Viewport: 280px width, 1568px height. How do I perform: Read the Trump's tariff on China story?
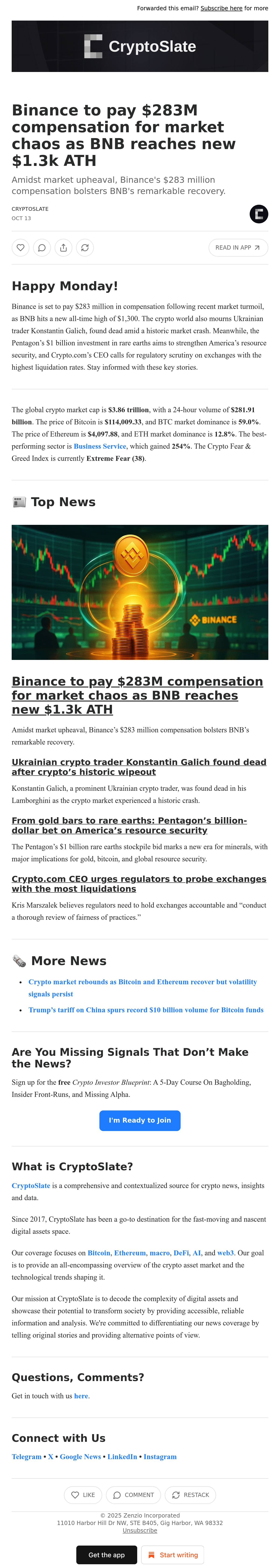[146, 1010]
